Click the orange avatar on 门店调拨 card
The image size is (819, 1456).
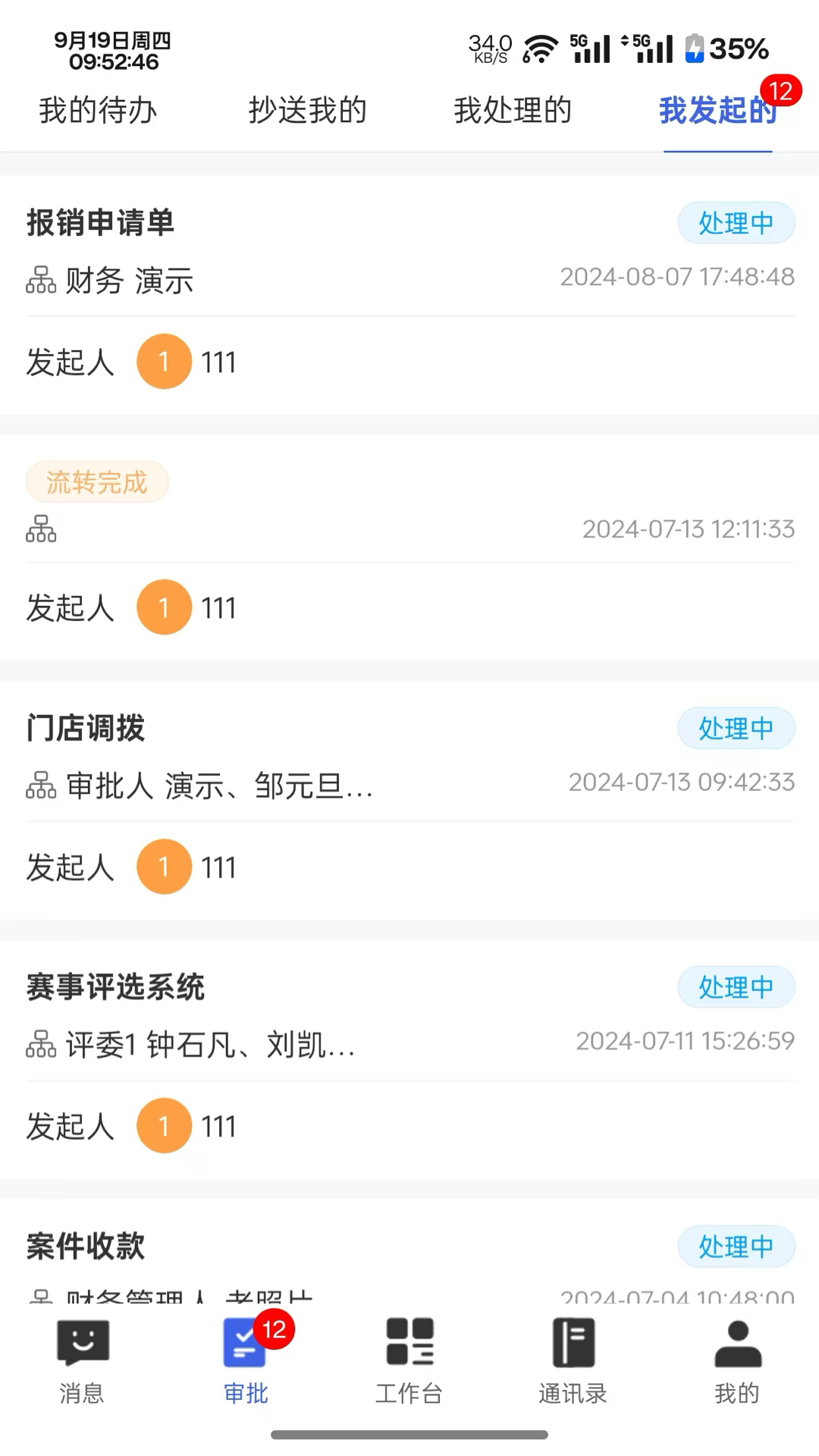point(164,867)
